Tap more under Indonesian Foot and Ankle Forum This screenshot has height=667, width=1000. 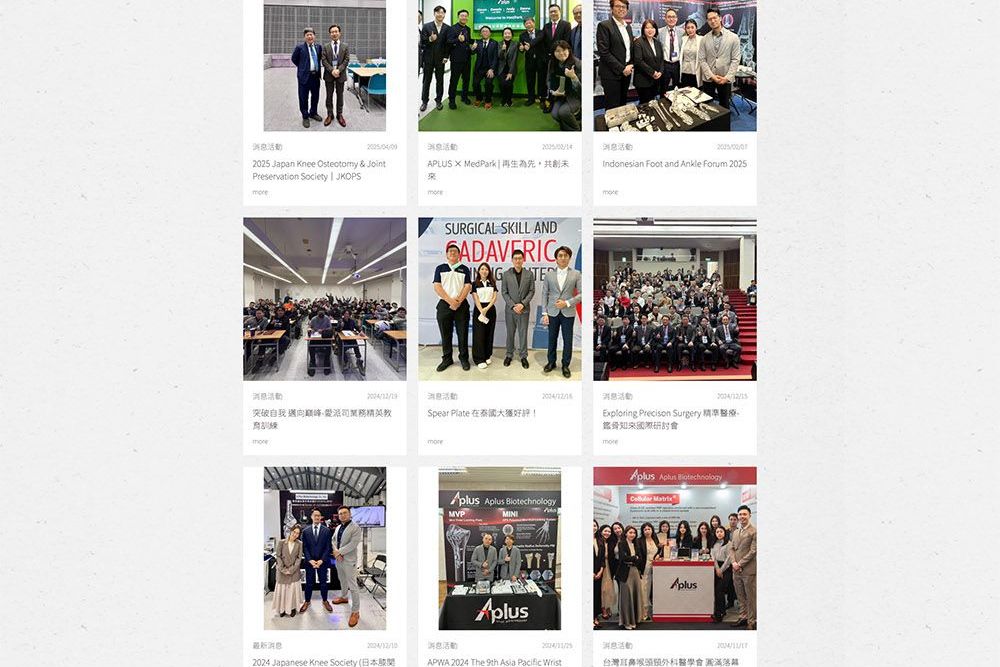coord(610,192)
